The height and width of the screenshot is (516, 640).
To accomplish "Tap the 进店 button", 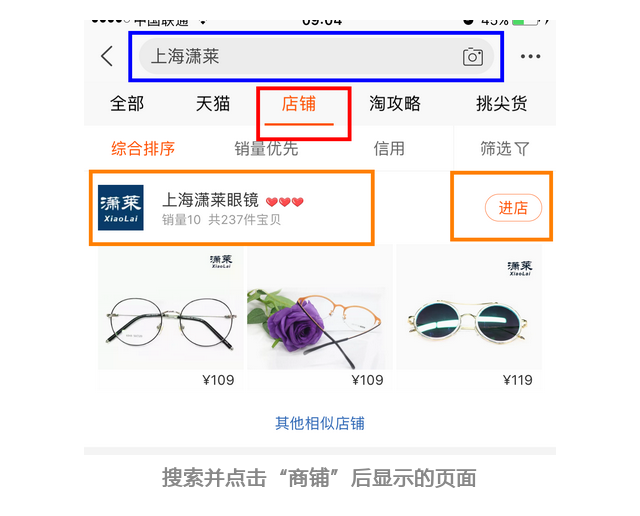I will [513, 208].
